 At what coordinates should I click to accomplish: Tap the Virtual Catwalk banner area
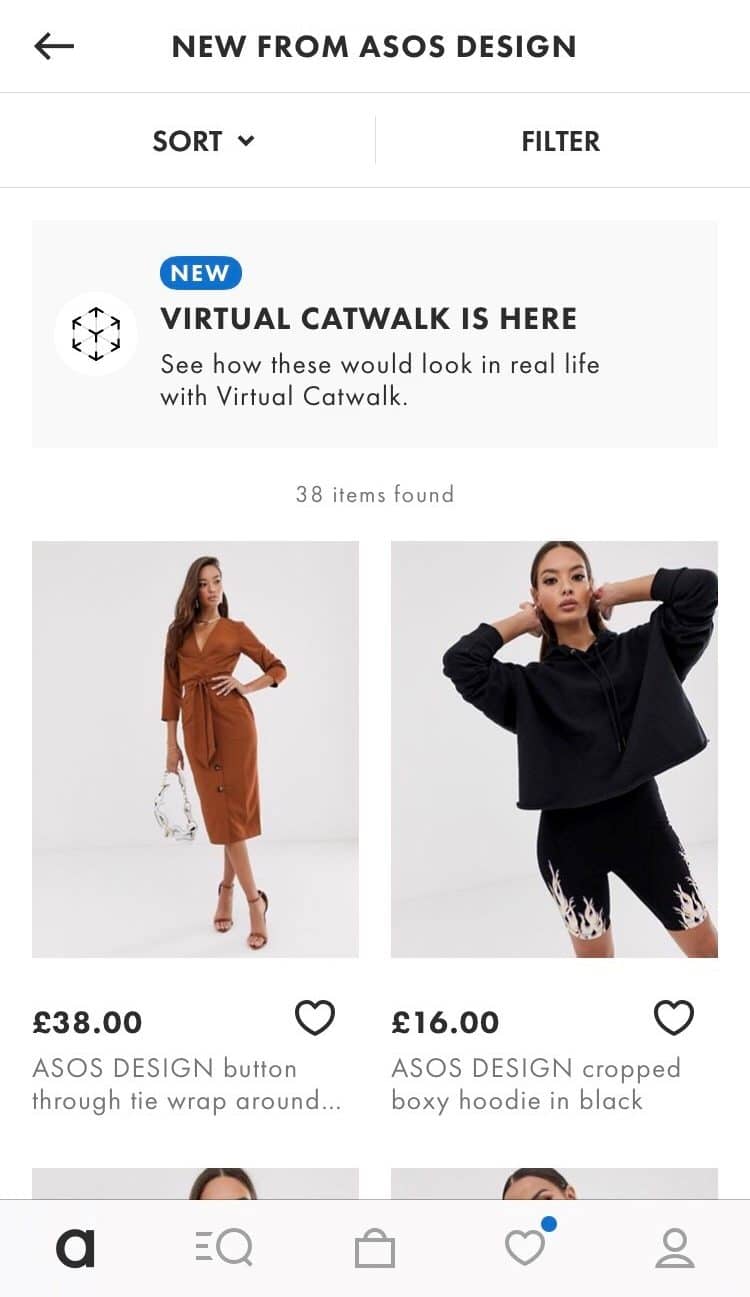click(x=375, y=333)
